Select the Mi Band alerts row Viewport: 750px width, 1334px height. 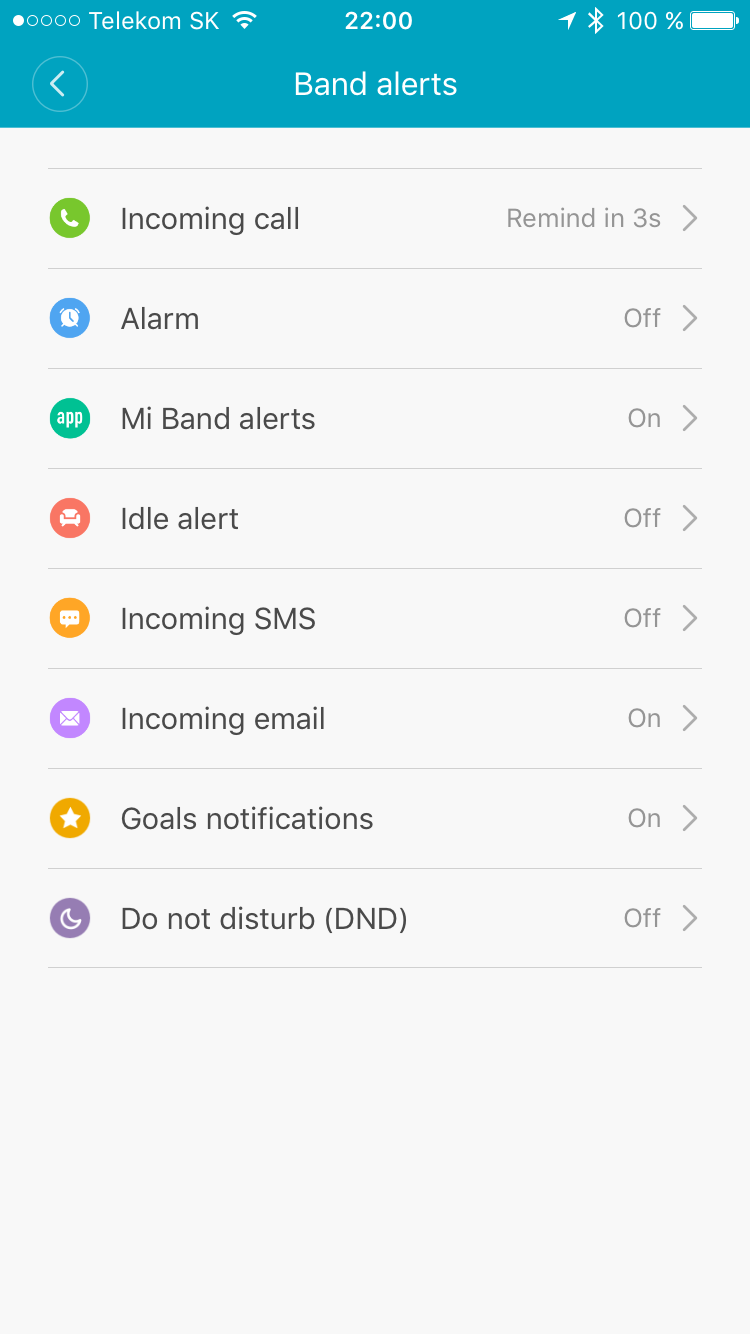375,418
